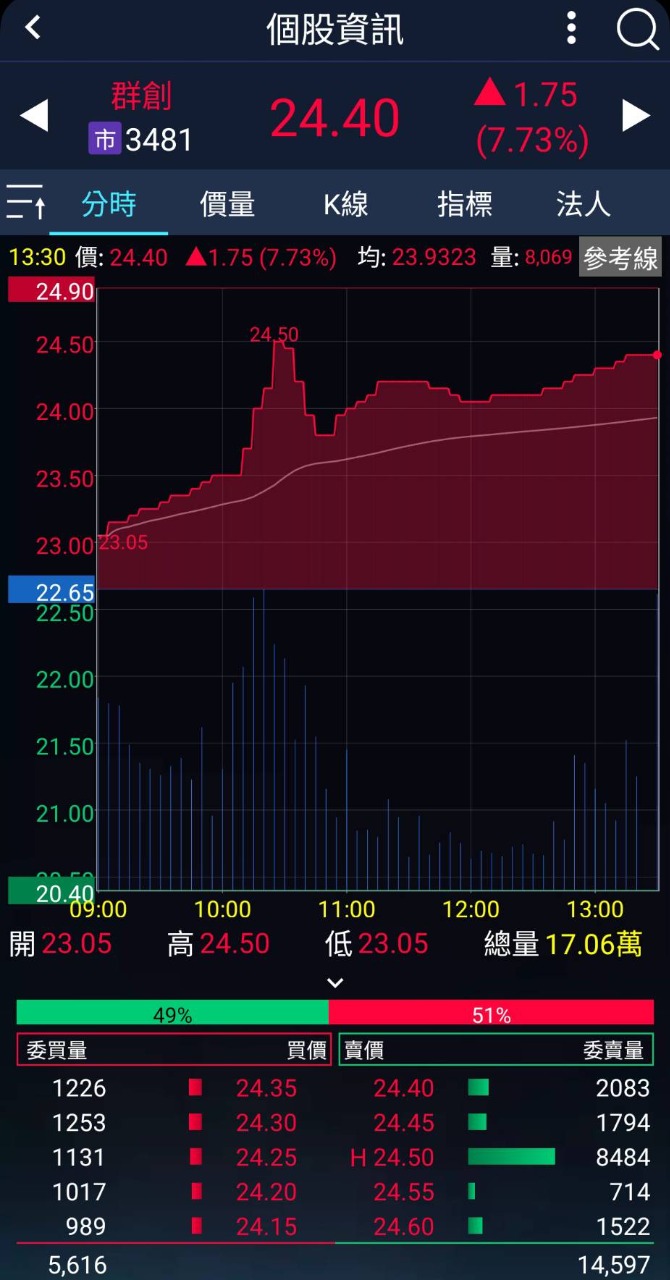Go back from the 個股資訊 page

33,28
